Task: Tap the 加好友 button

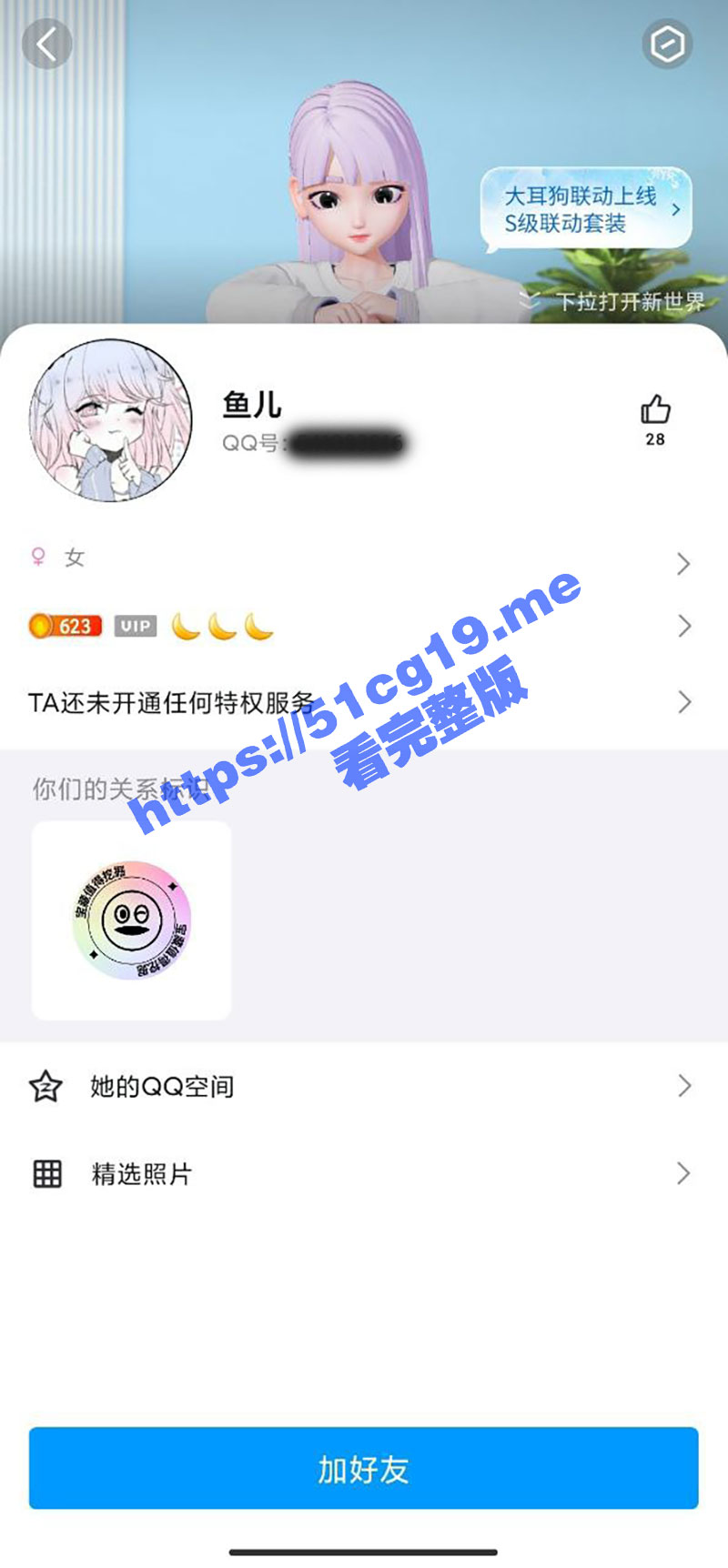Action: [364, 1469]
